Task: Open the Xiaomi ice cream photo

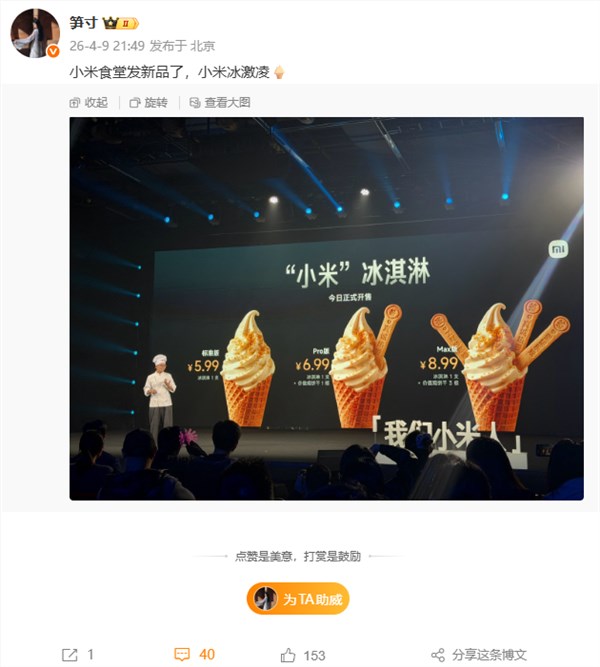Action: [326, 308]
